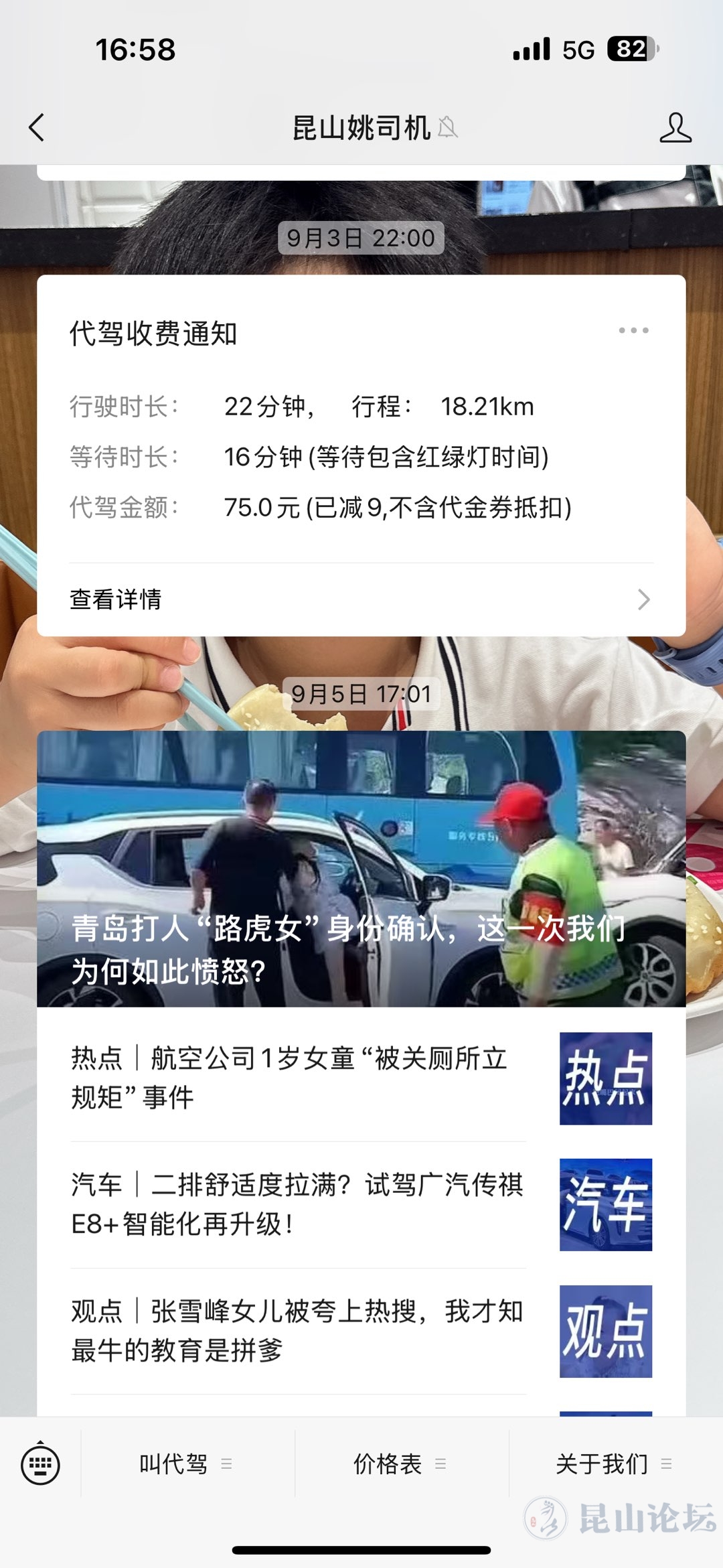Go back from 昆山姚司机 chat
723x1568 pixels.
(37, 127)
